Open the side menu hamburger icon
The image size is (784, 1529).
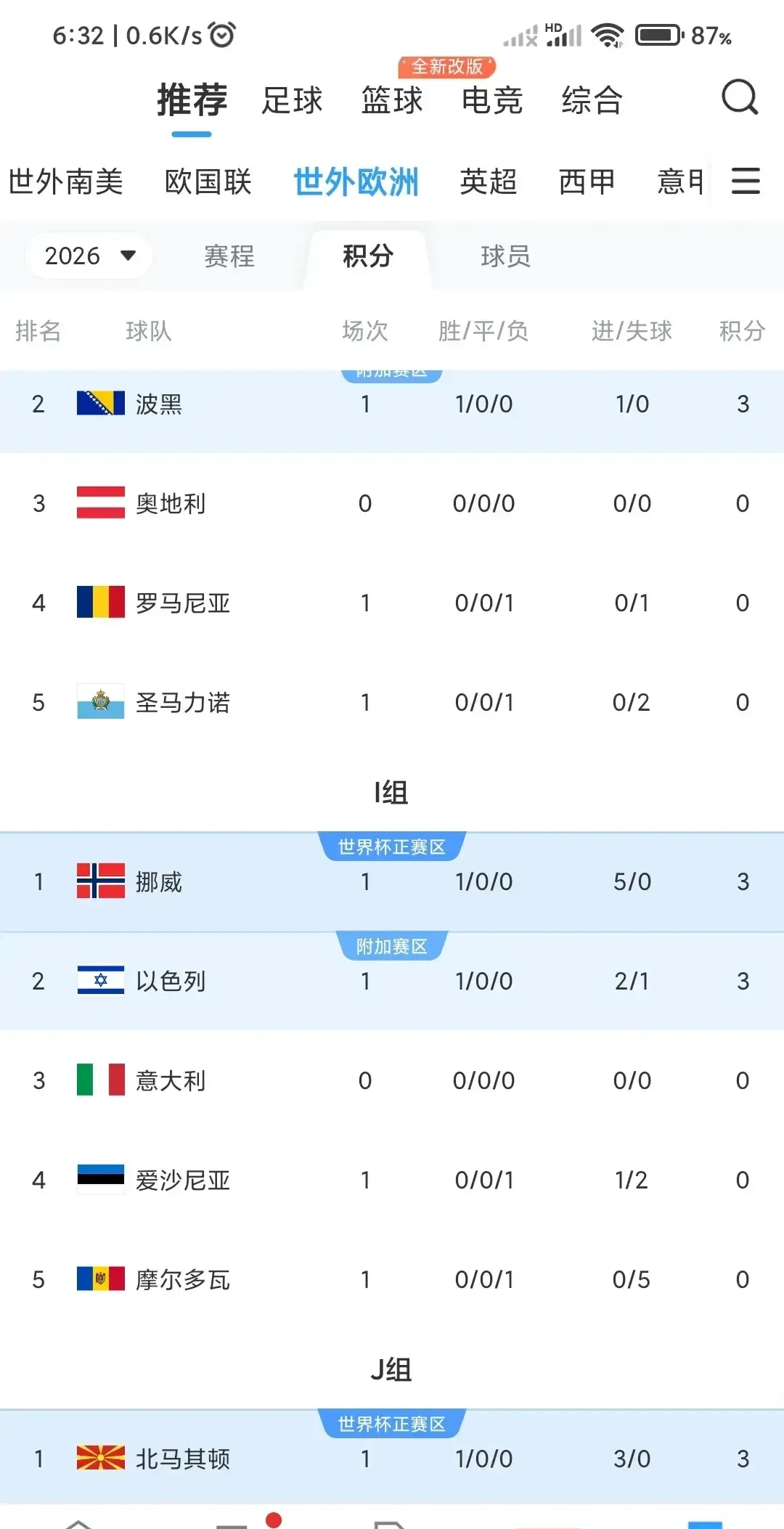(745, 182)
